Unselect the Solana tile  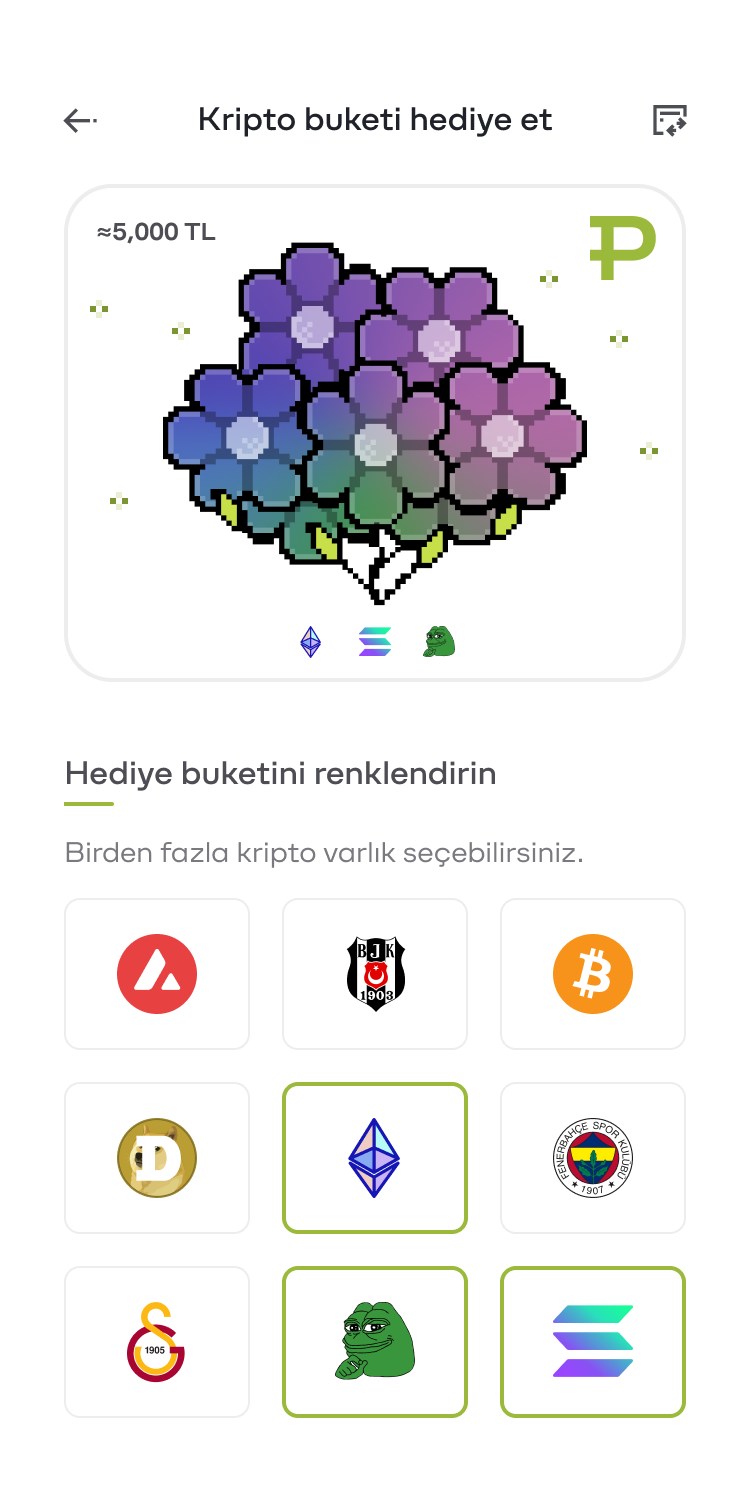[593, 1342]
